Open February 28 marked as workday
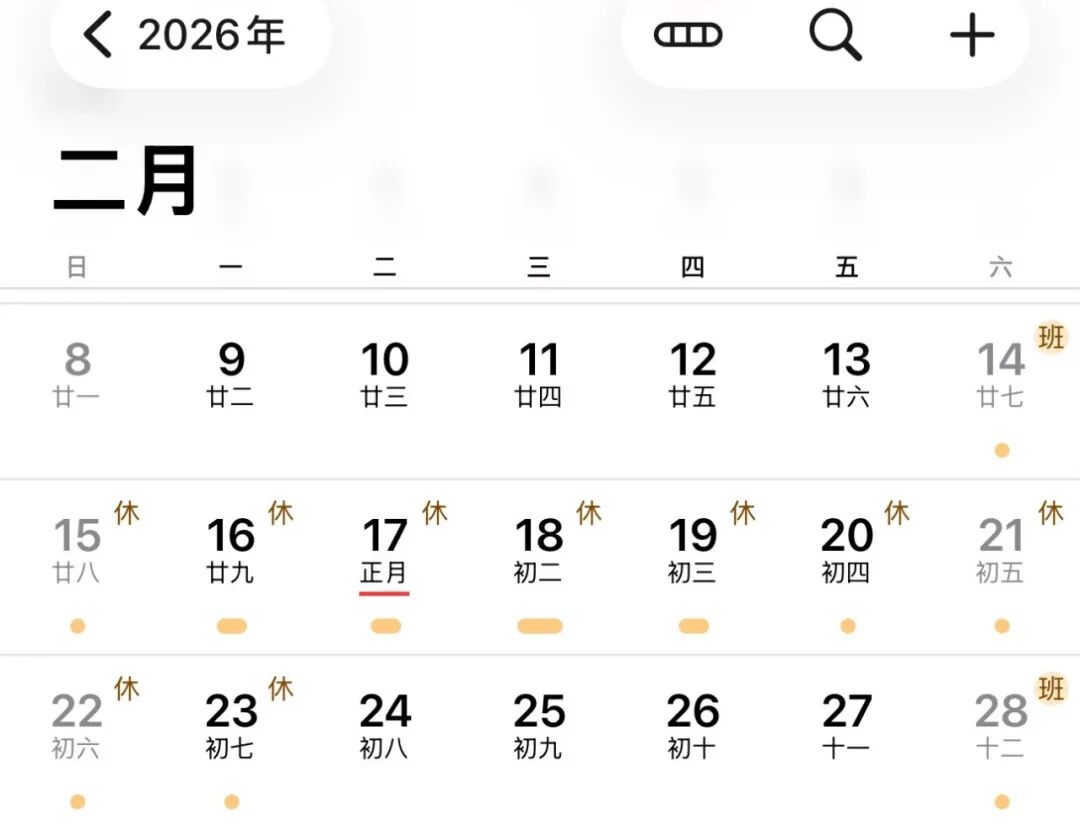The width and height of the screenshot is (1080, 832). click(1001, 726)
